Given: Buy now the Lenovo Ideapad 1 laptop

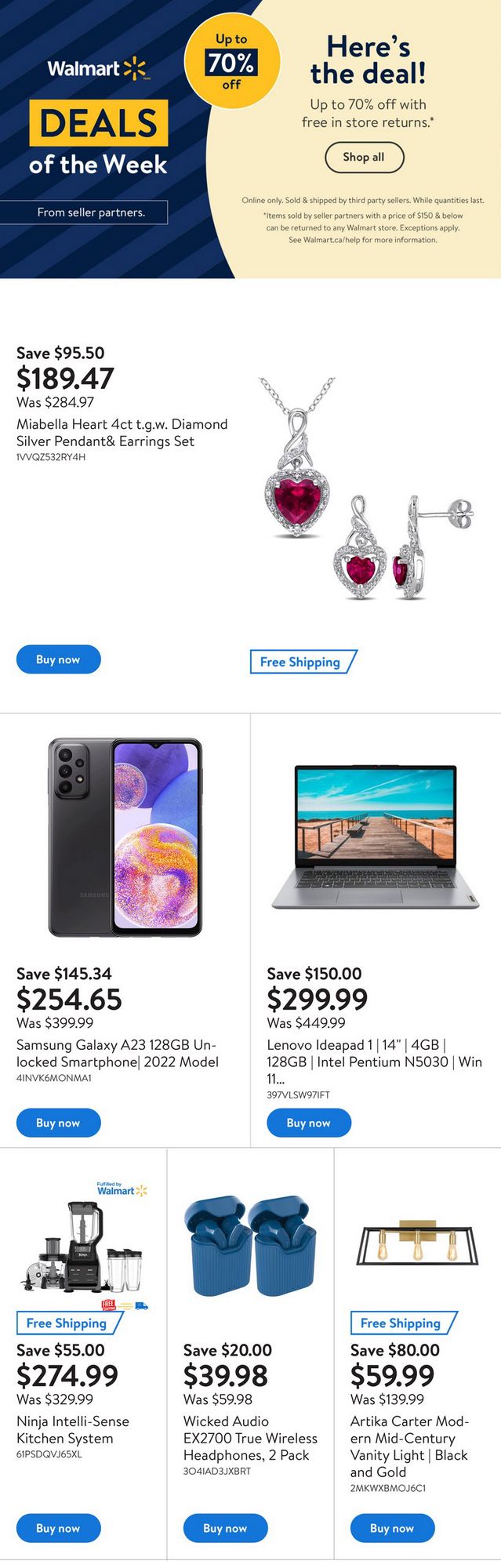Looking at the screenshot, I should pyautogui.click(x=309, y=1123).
